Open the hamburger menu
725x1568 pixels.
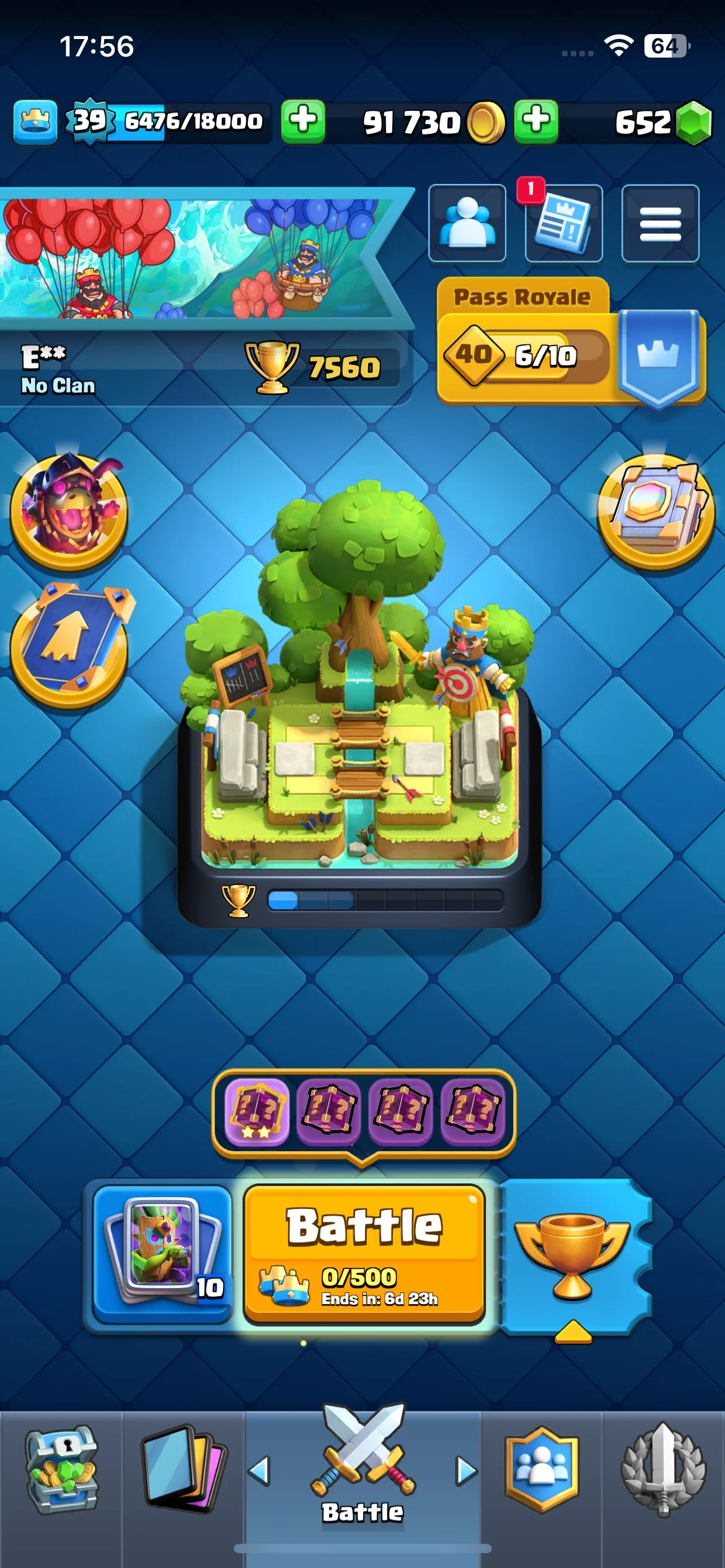click(x=660, y=224)
